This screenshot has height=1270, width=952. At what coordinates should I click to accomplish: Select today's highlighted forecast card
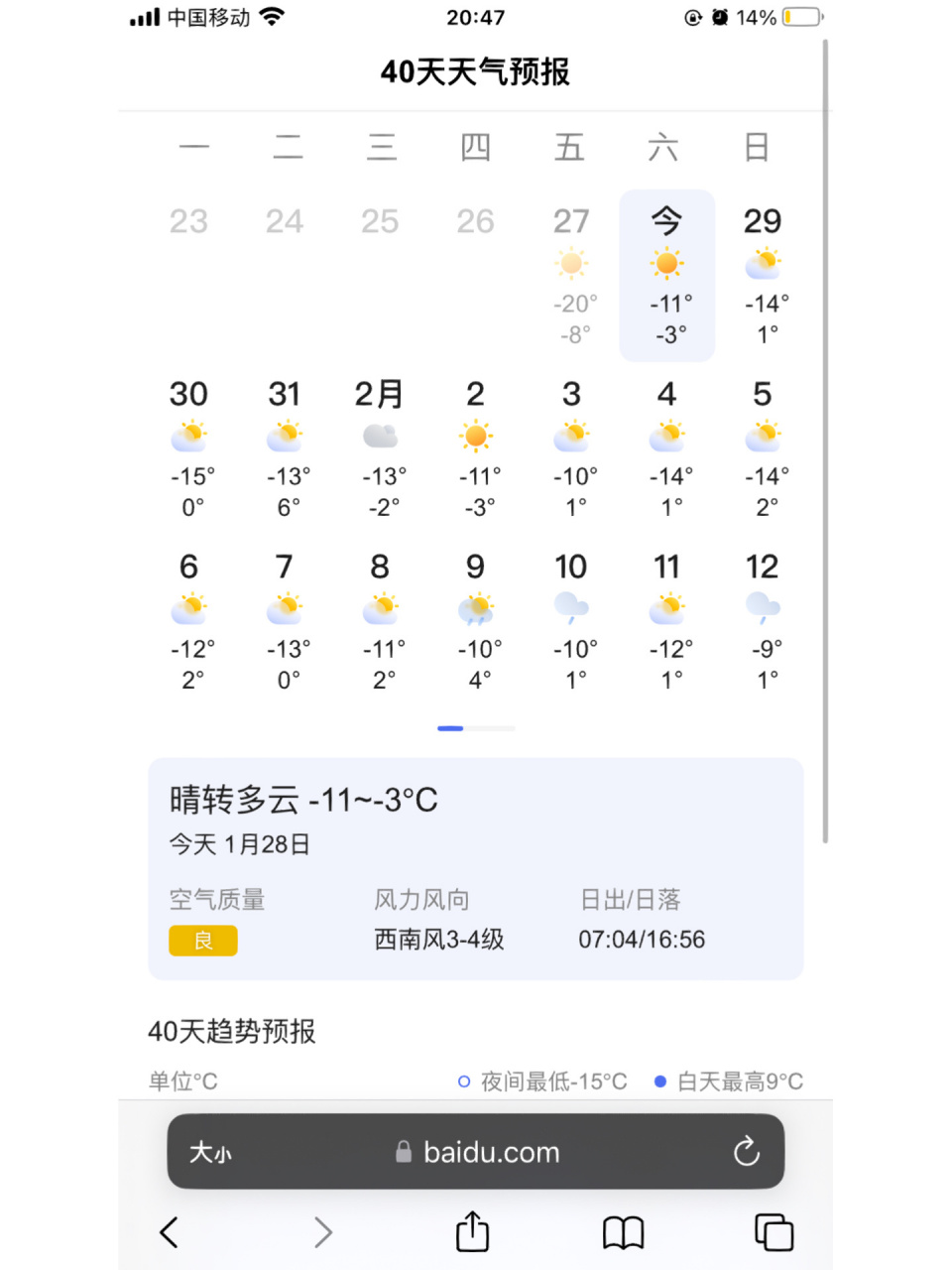[x=666, y=275]
